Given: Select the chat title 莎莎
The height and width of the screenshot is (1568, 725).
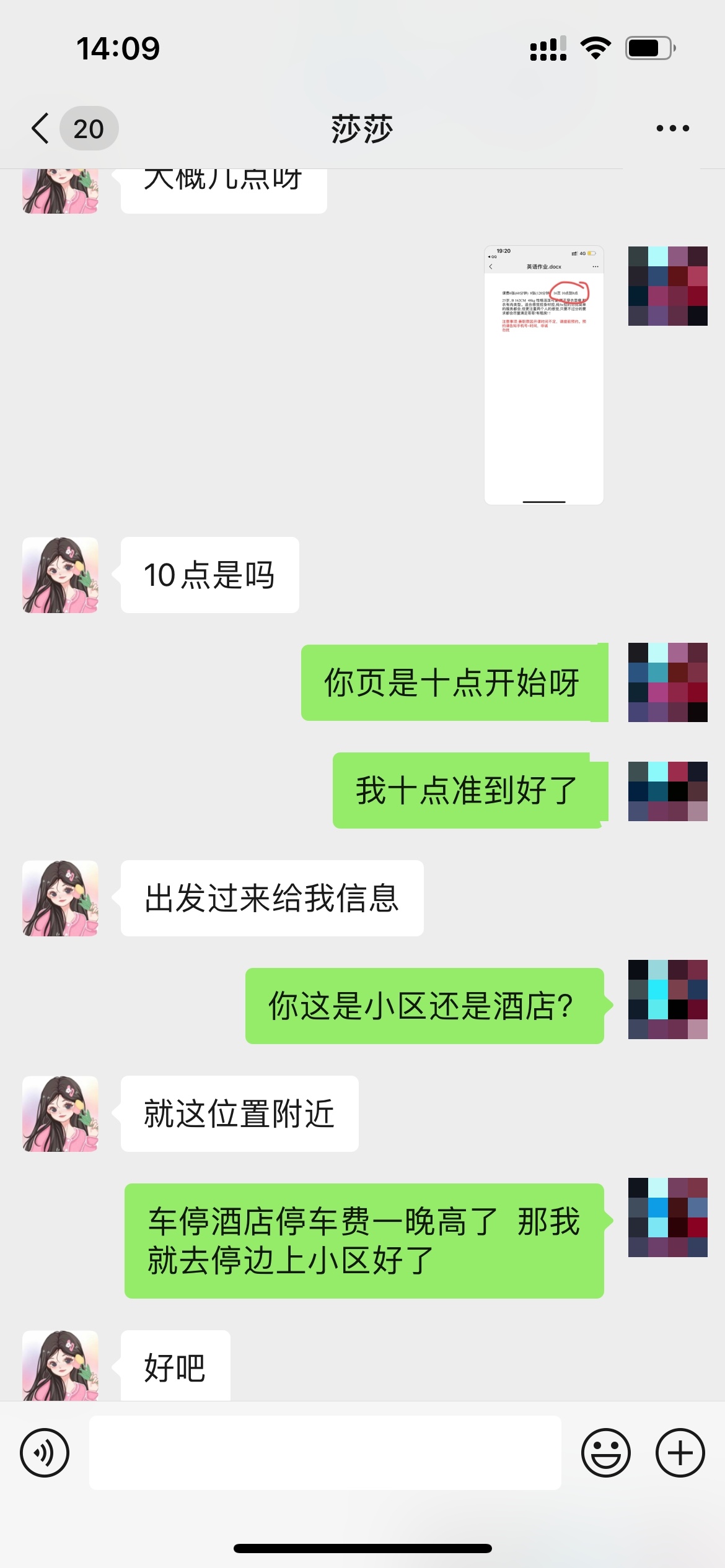Looking at the screenshot, I should click(362, 128).
